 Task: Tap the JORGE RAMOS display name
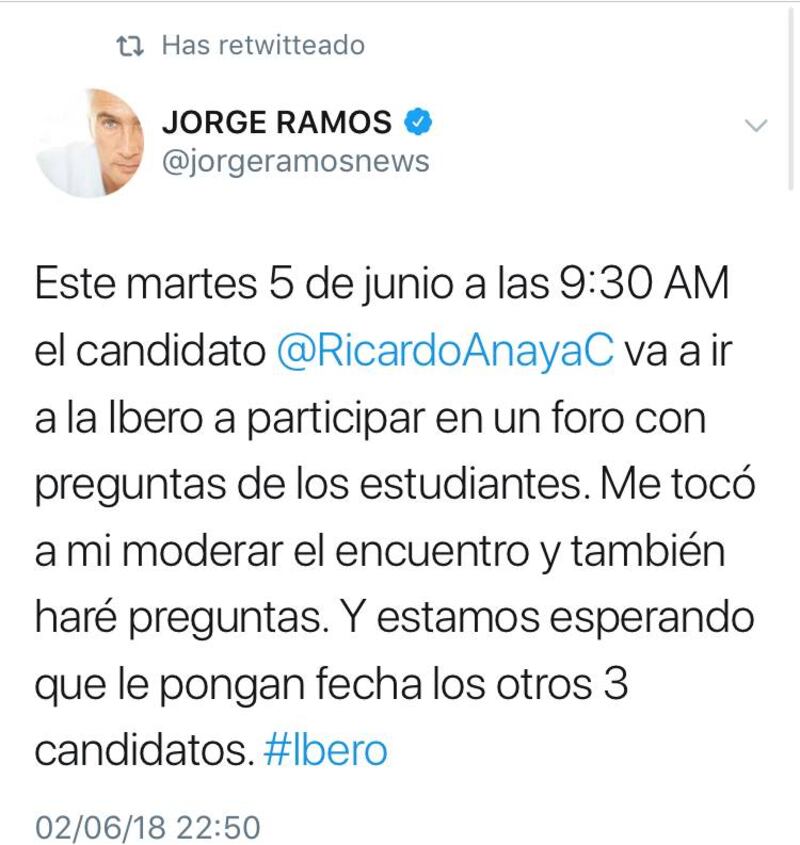[277, 123]
